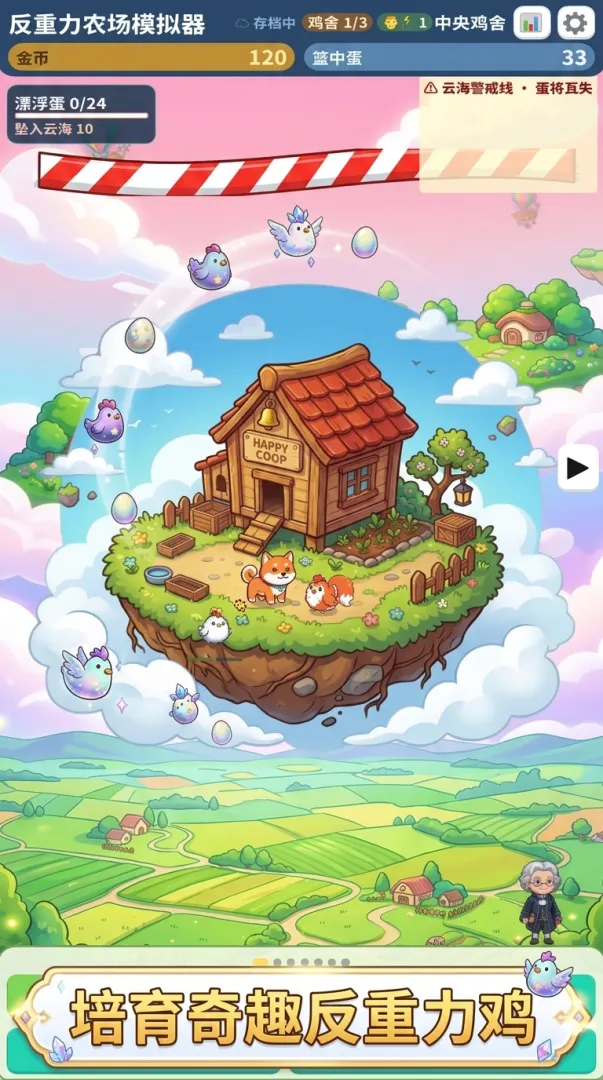603x1080 pixels.
Task: Open the statistics chart button
Action: [531, 23]
